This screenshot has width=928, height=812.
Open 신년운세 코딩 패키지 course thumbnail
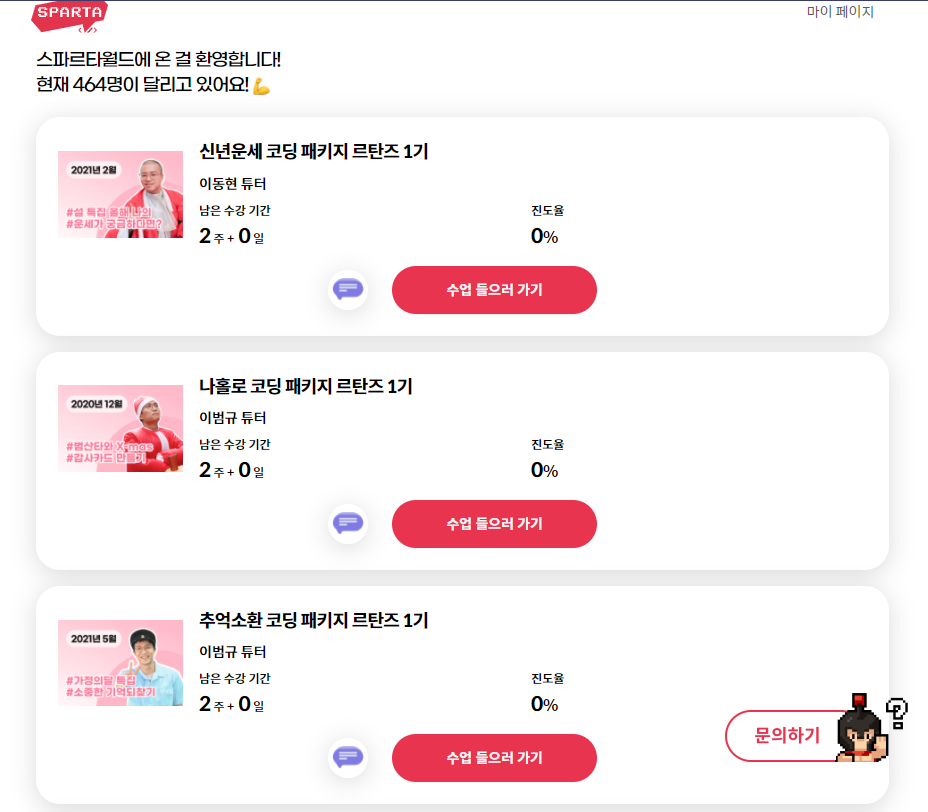[x=120, y=195]
